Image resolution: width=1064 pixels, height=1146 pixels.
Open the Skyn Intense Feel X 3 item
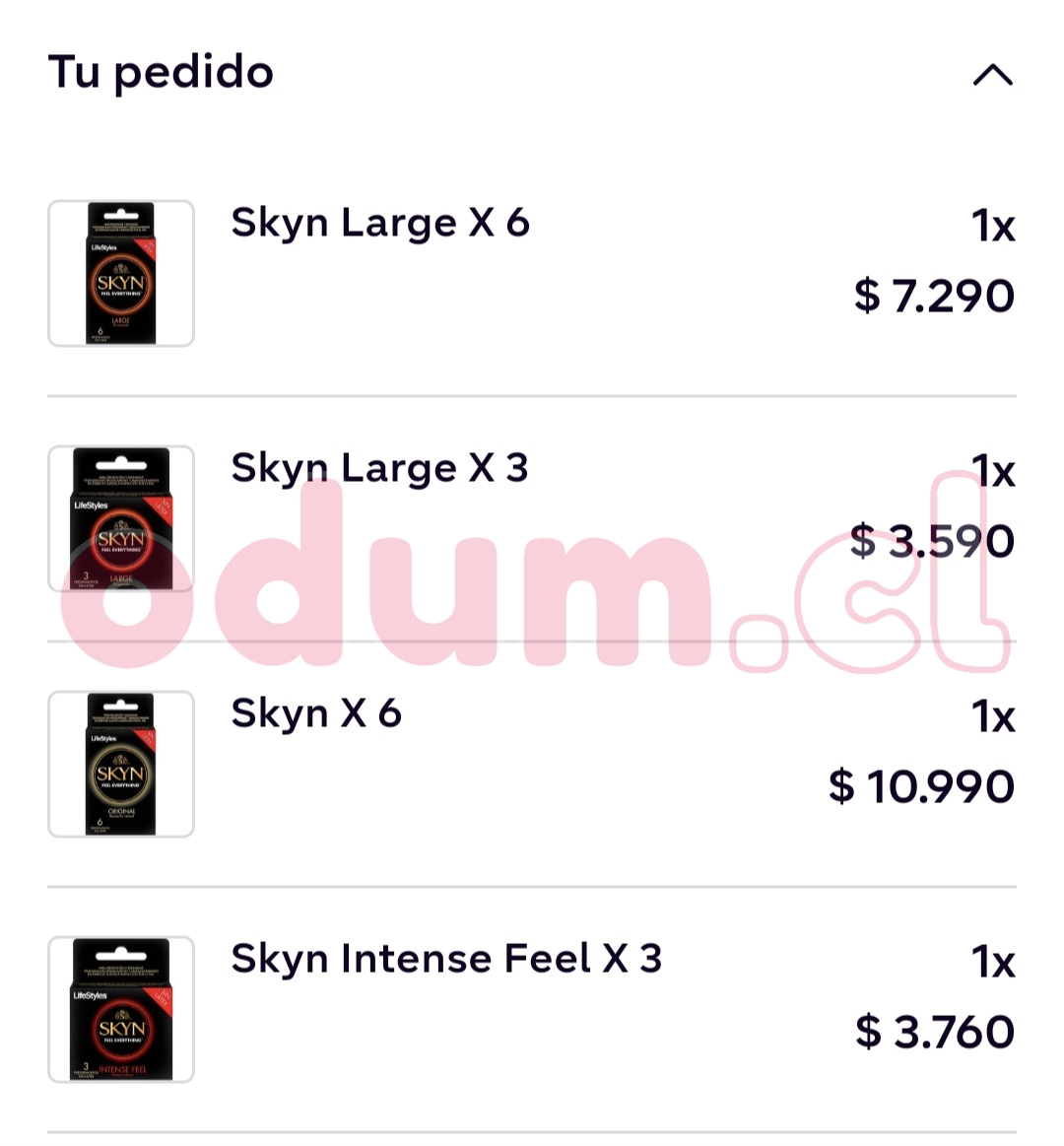(445, 960)
